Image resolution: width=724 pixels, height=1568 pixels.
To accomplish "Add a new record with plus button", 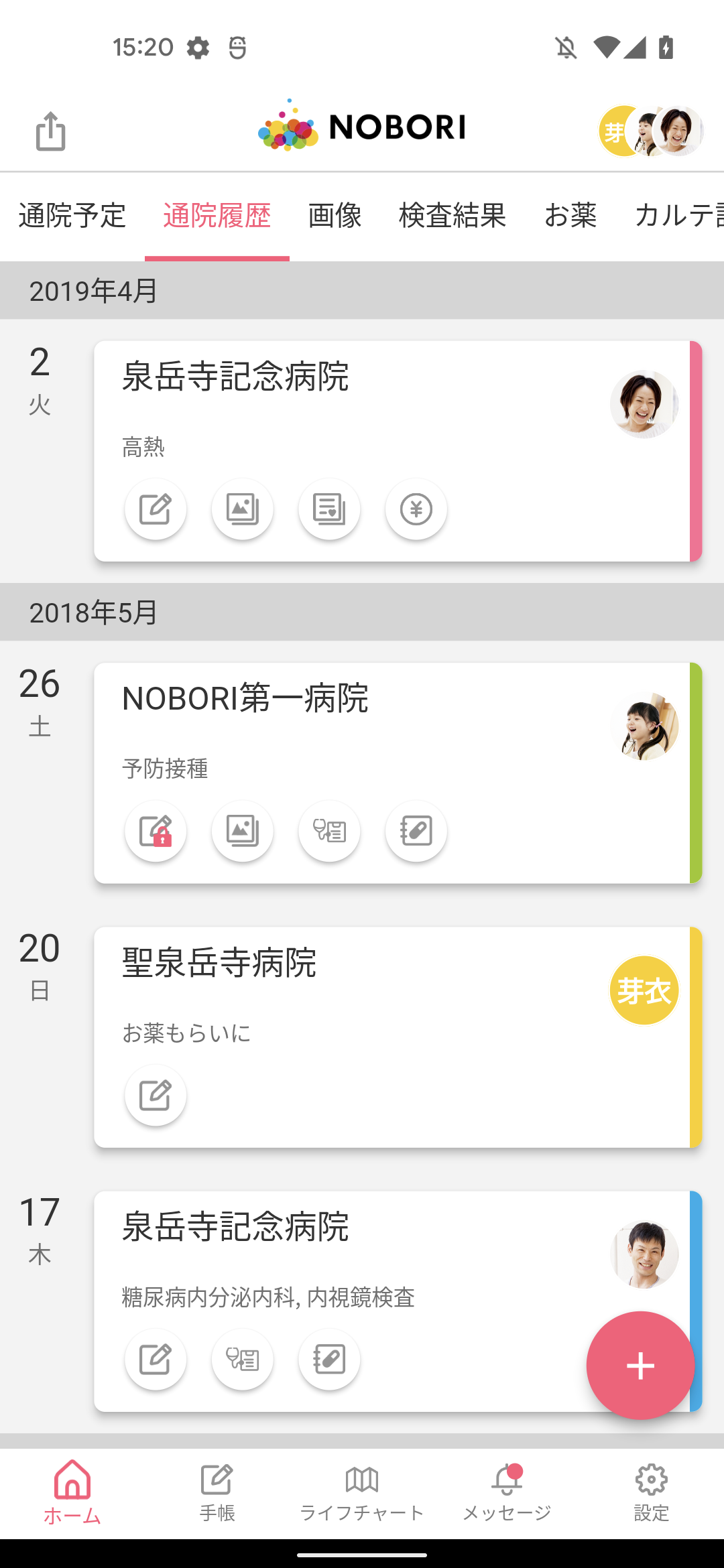I will (640, 1366).
